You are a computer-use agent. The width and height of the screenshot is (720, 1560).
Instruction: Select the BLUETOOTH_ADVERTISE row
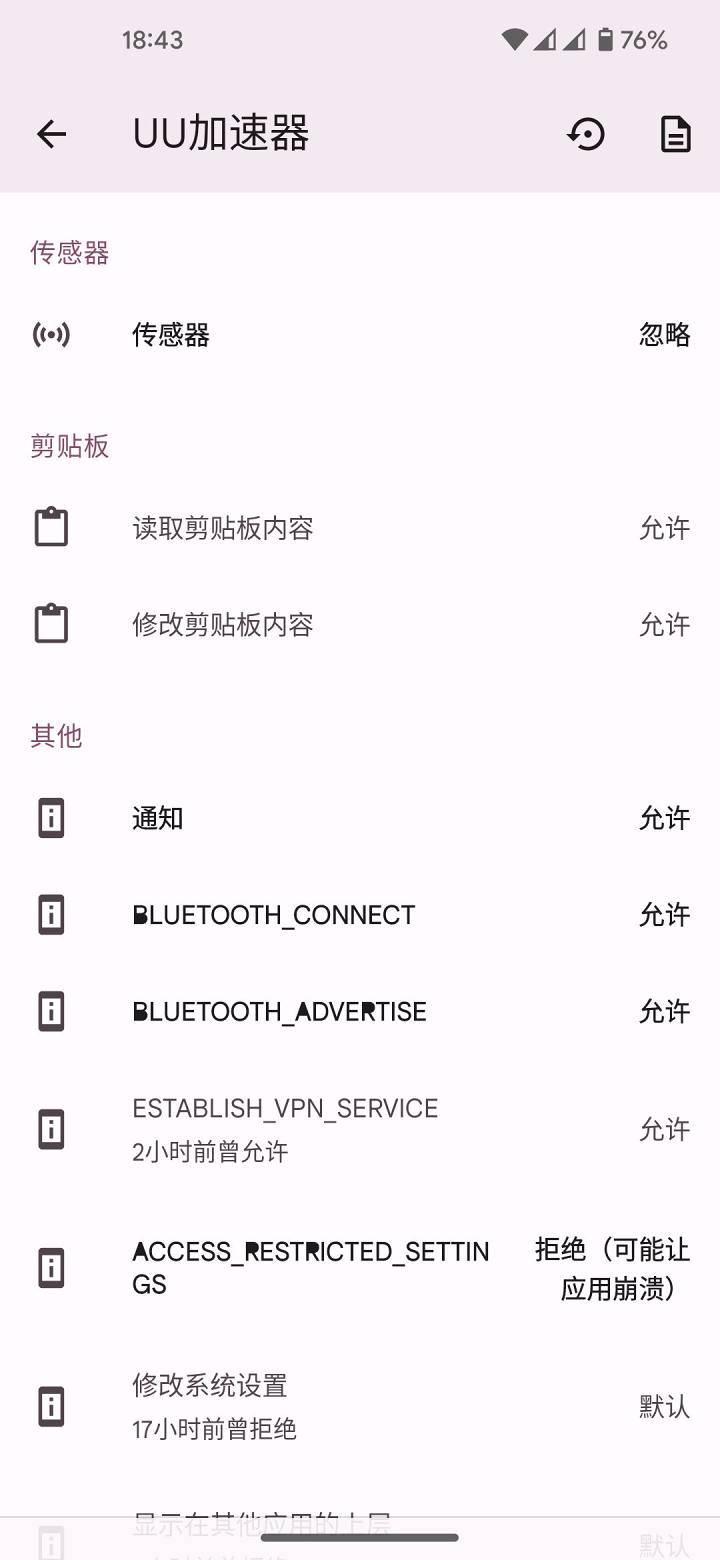[x=360, y=1012]
